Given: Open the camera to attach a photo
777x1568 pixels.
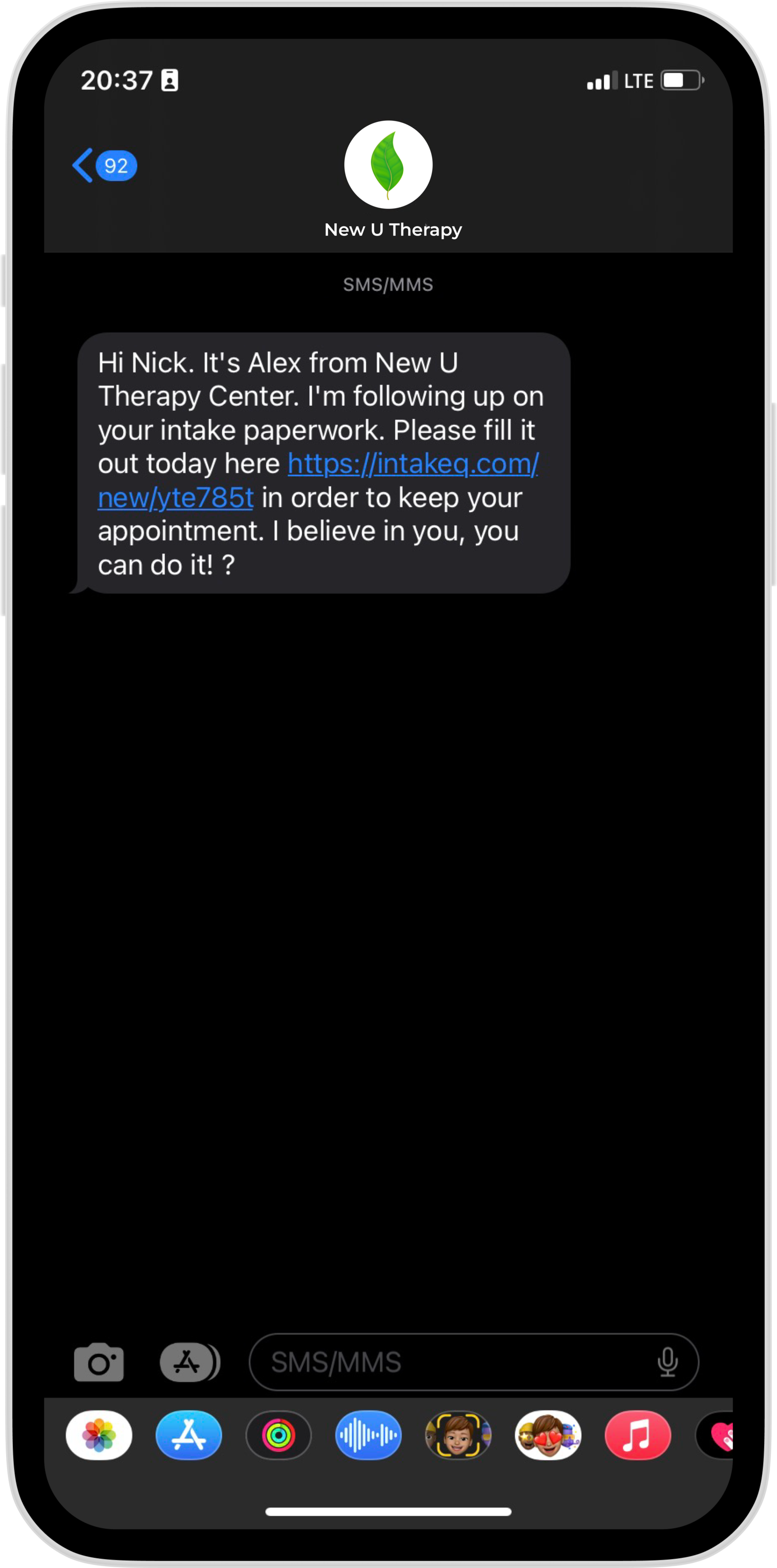Looking at the screenshot, I should [99, 1362].
